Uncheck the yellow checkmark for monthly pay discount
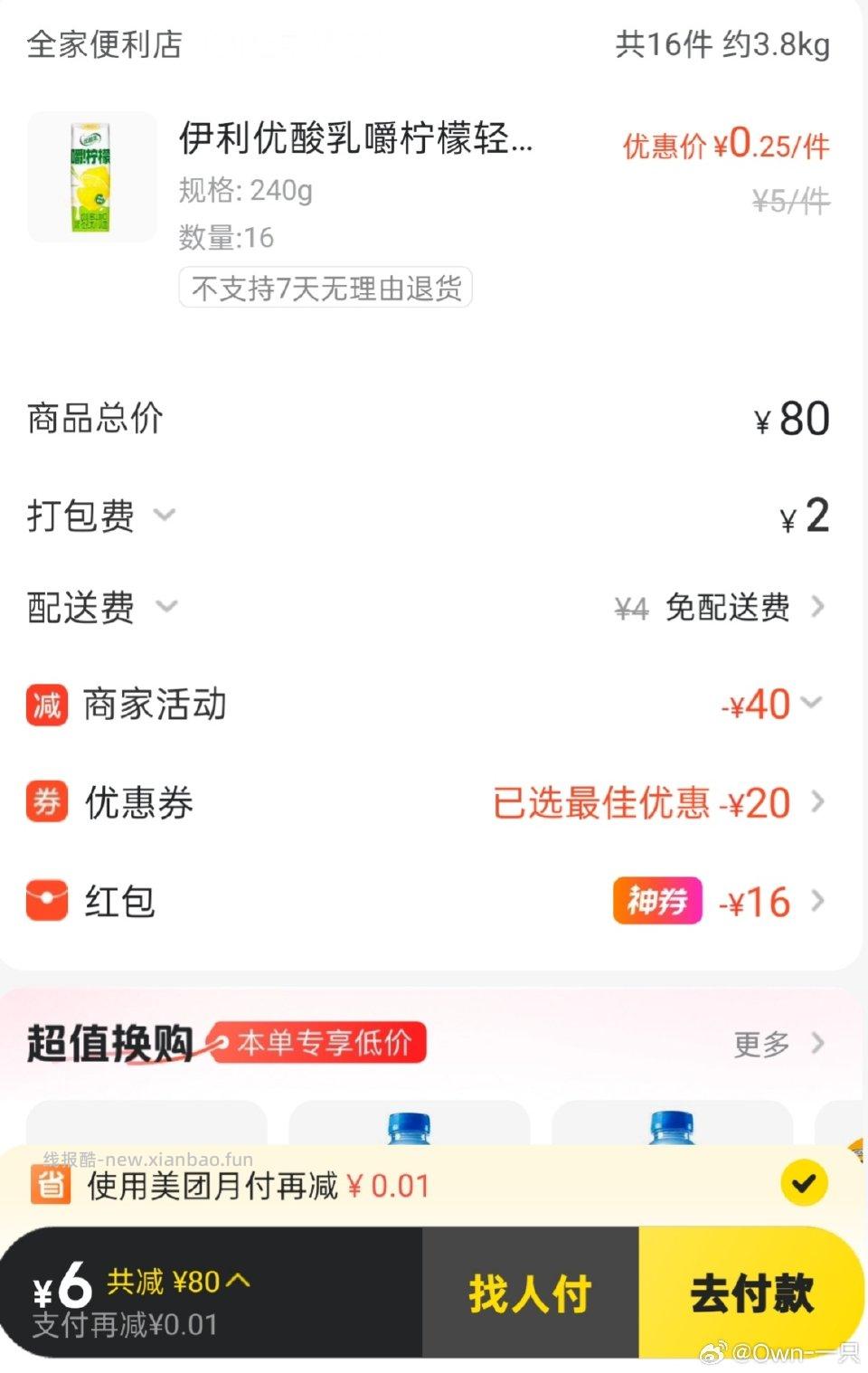The height and width of the screenshot is (1373, 868). coord(803,1182)
